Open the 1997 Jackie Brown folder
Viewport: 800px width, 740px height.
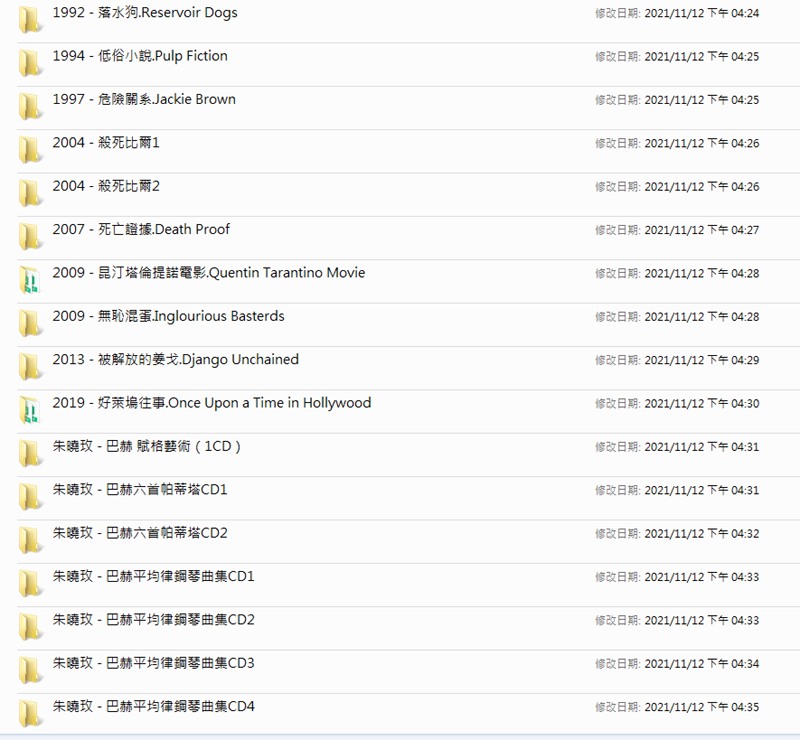point(144,100)
